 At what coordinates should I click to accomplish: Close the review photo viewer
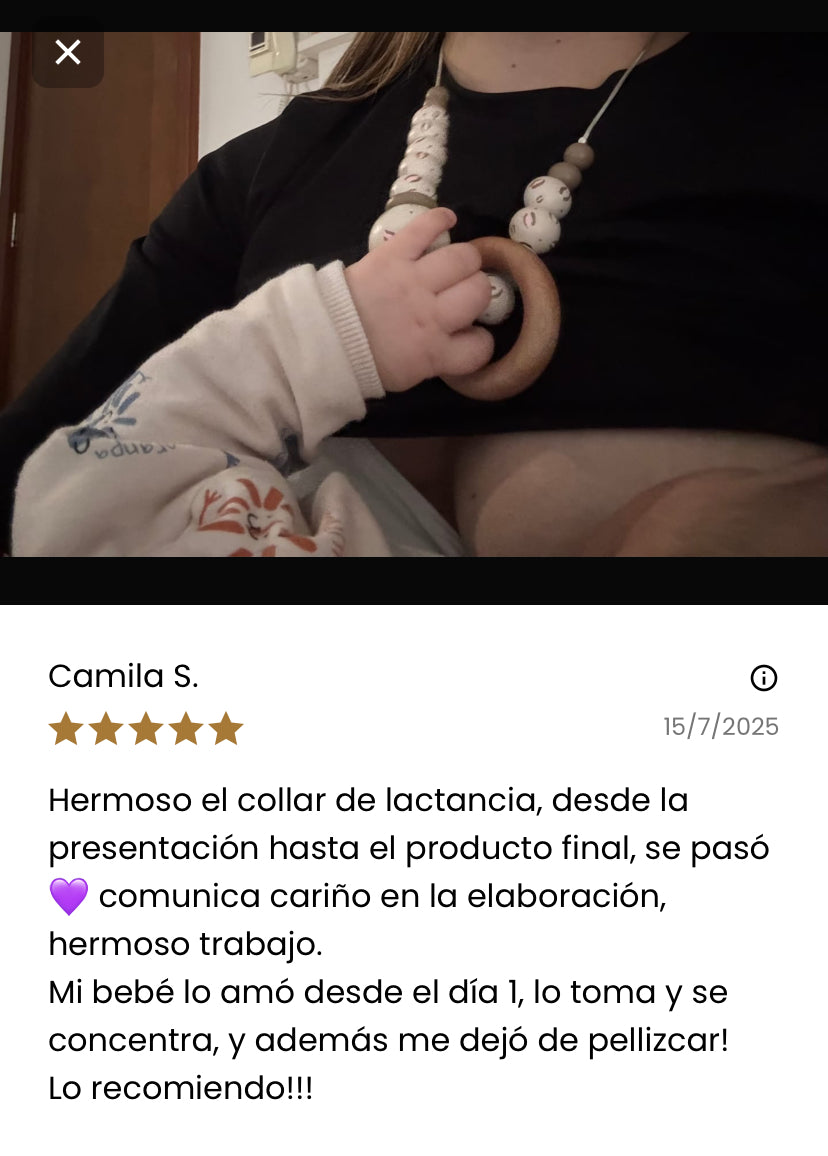click(67, 52)
